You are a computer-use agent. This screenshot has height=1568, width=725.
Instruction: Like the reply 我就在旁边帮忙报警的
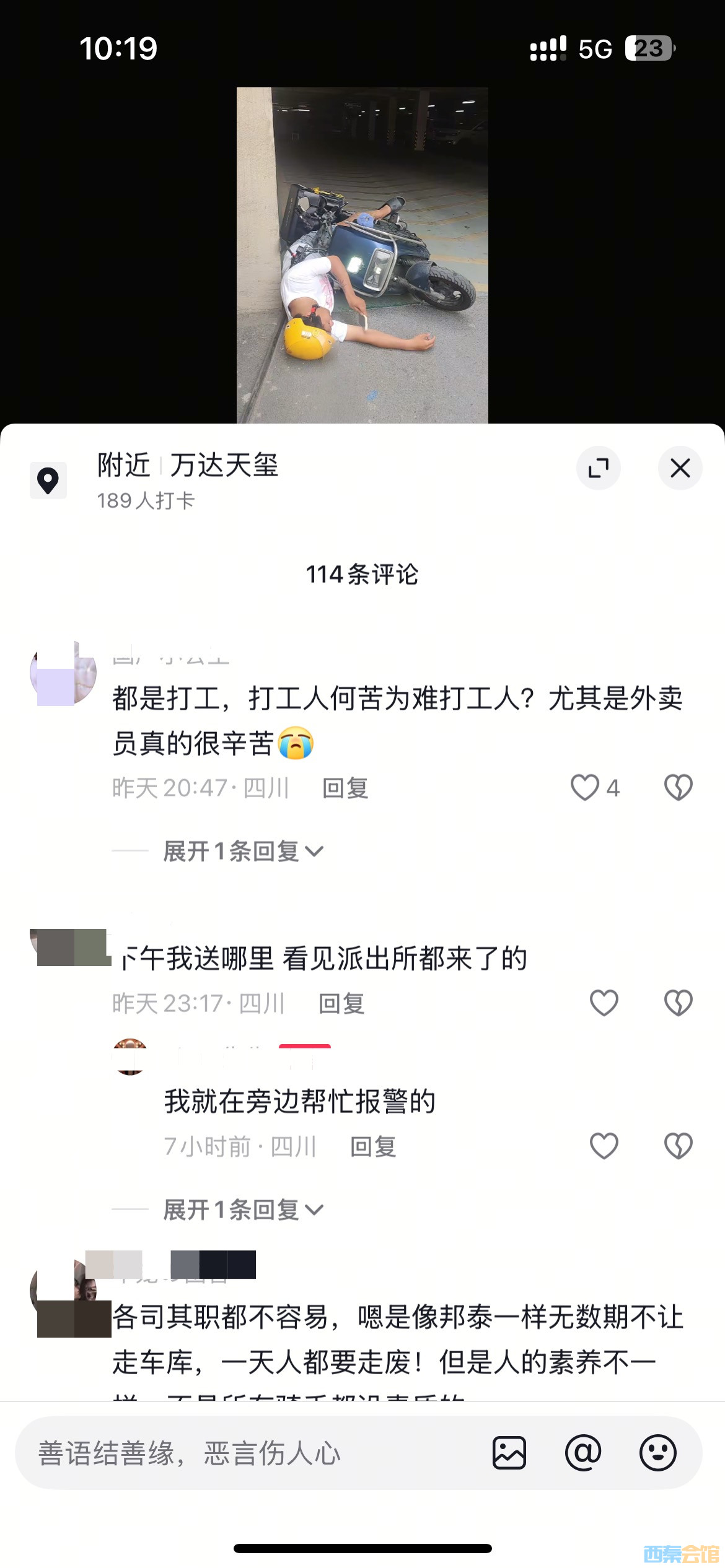pos(604,1146)
